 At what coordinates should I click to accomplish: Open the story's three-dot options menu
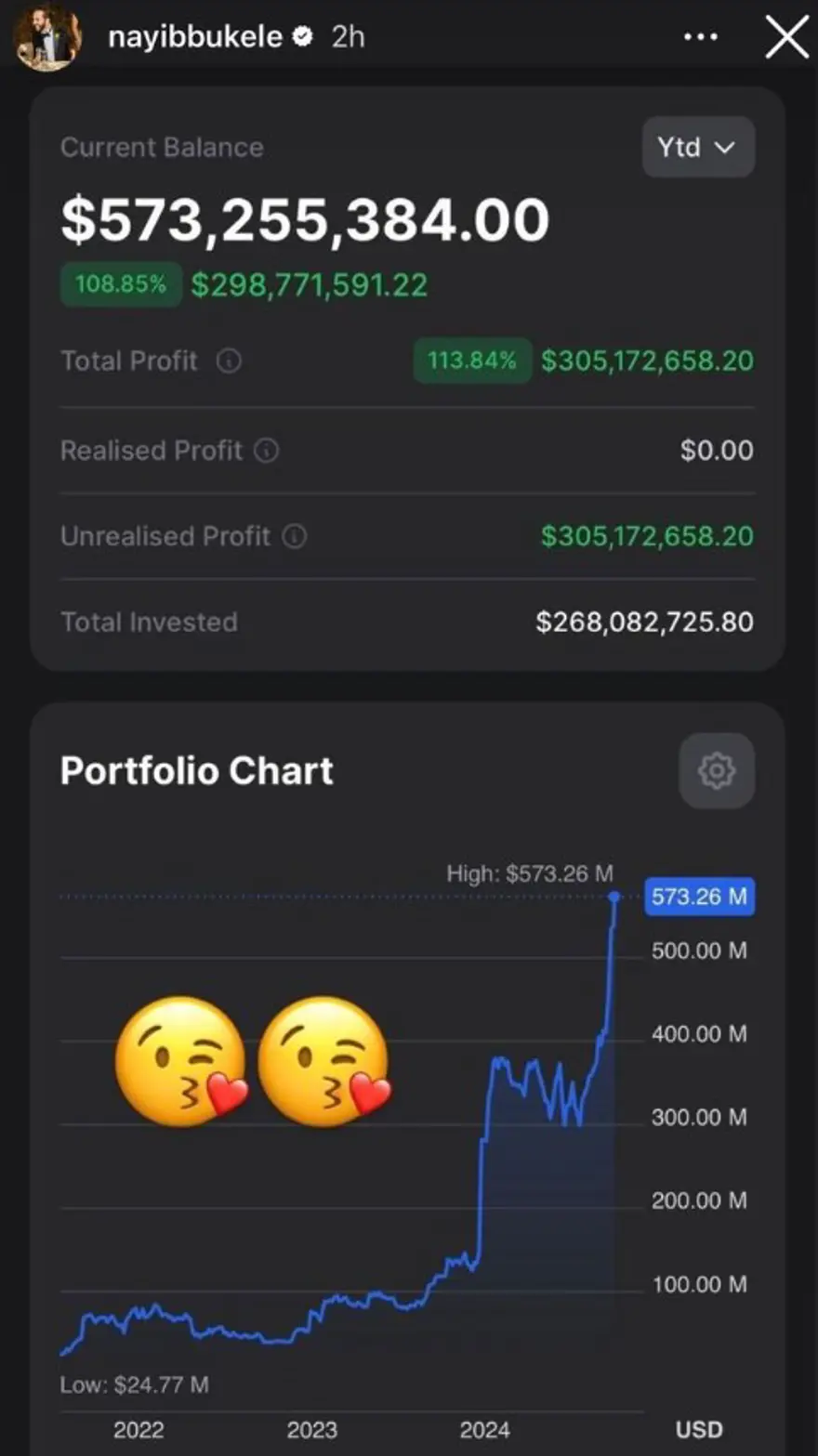(x=700, y=37)
